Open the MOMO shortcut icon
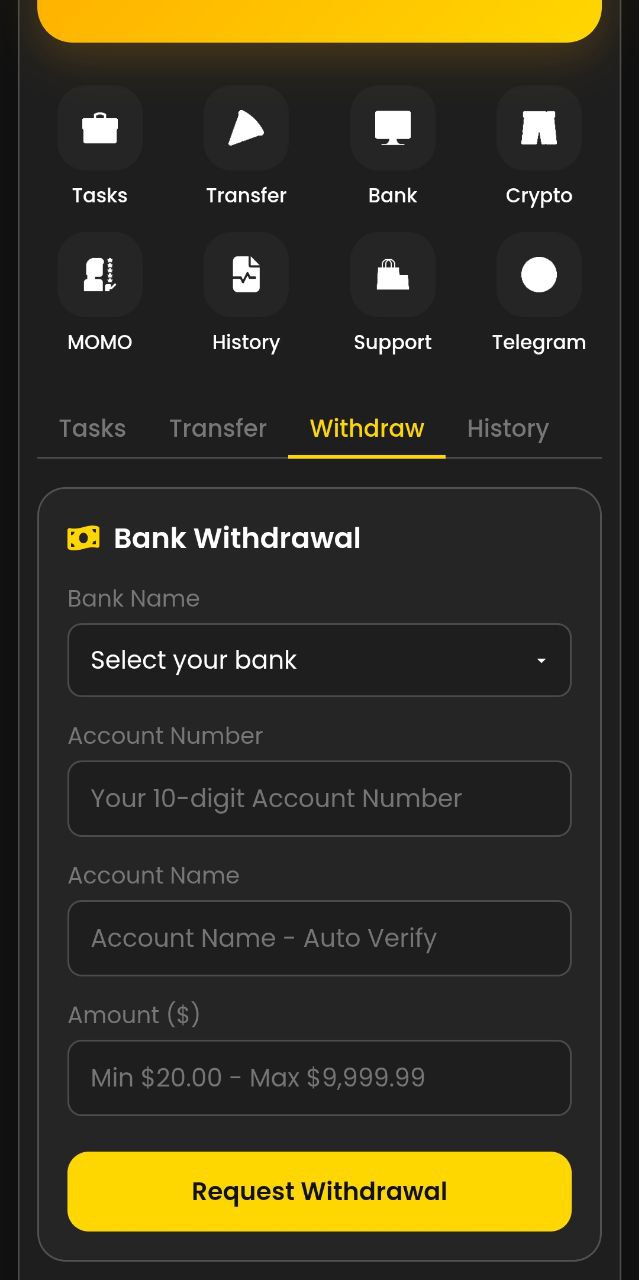639x1280 pixels. coord(100,275)
